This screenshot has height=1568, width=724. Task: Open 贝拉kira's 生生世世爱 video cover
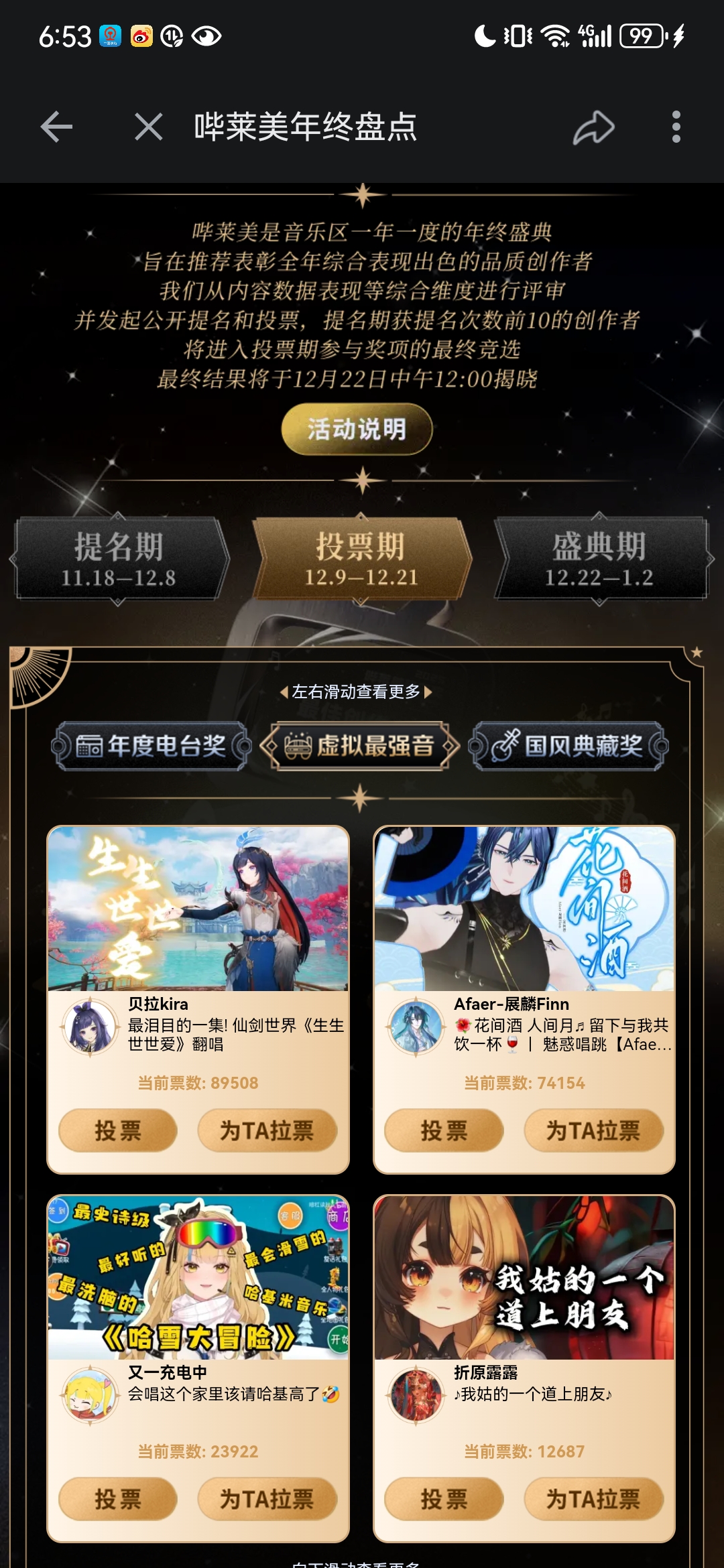(198, 909)
